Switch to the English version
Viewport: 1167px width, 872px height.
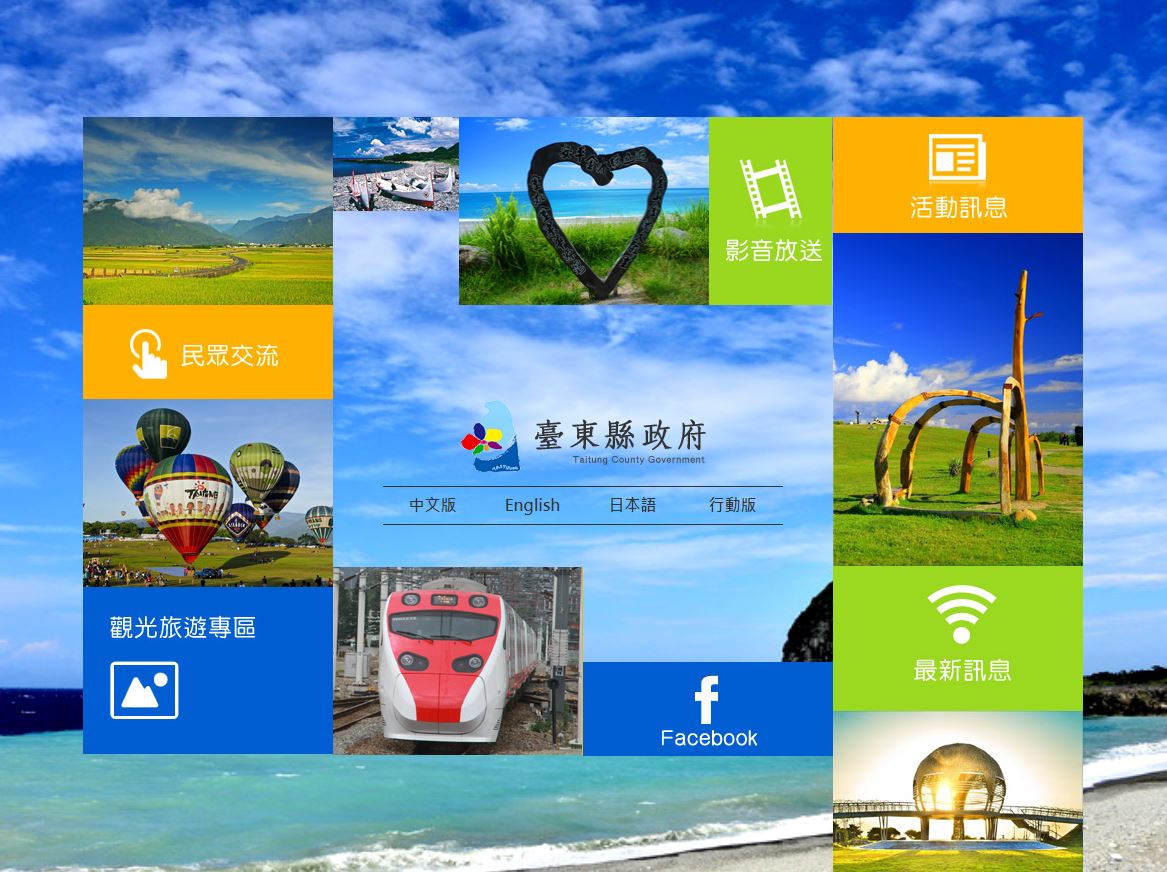click(532, 505)
